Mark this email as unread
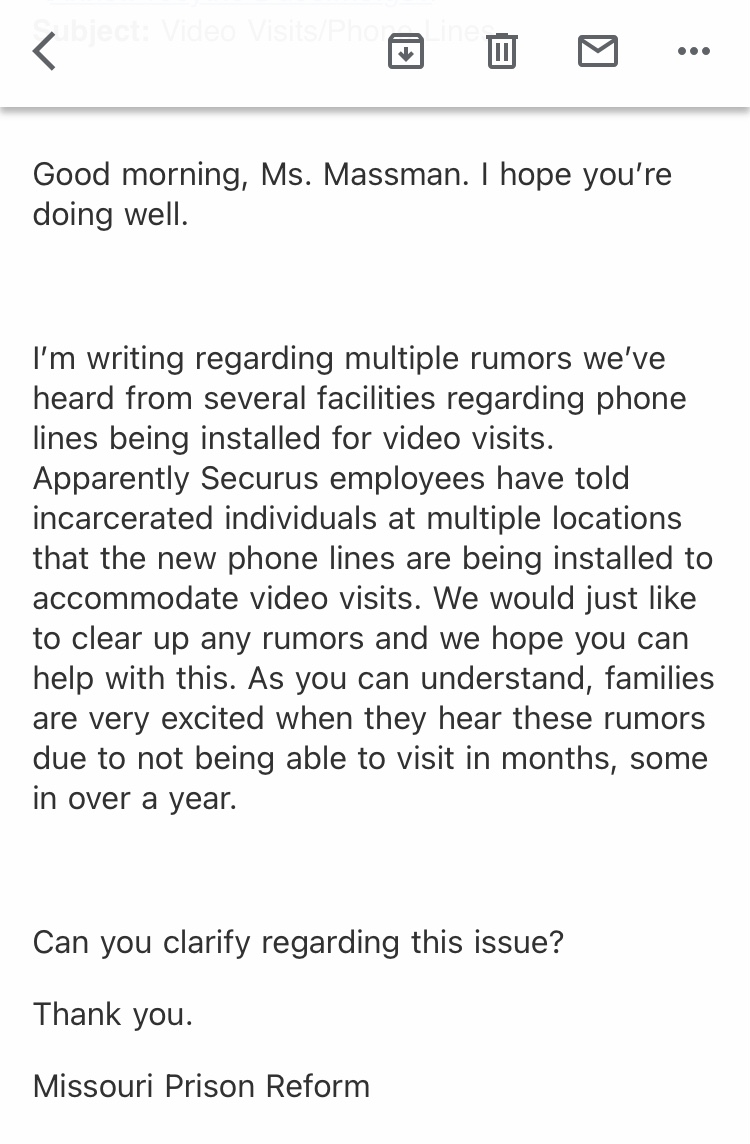Viewport: 750px width, 1144px height. pos(598,51)
